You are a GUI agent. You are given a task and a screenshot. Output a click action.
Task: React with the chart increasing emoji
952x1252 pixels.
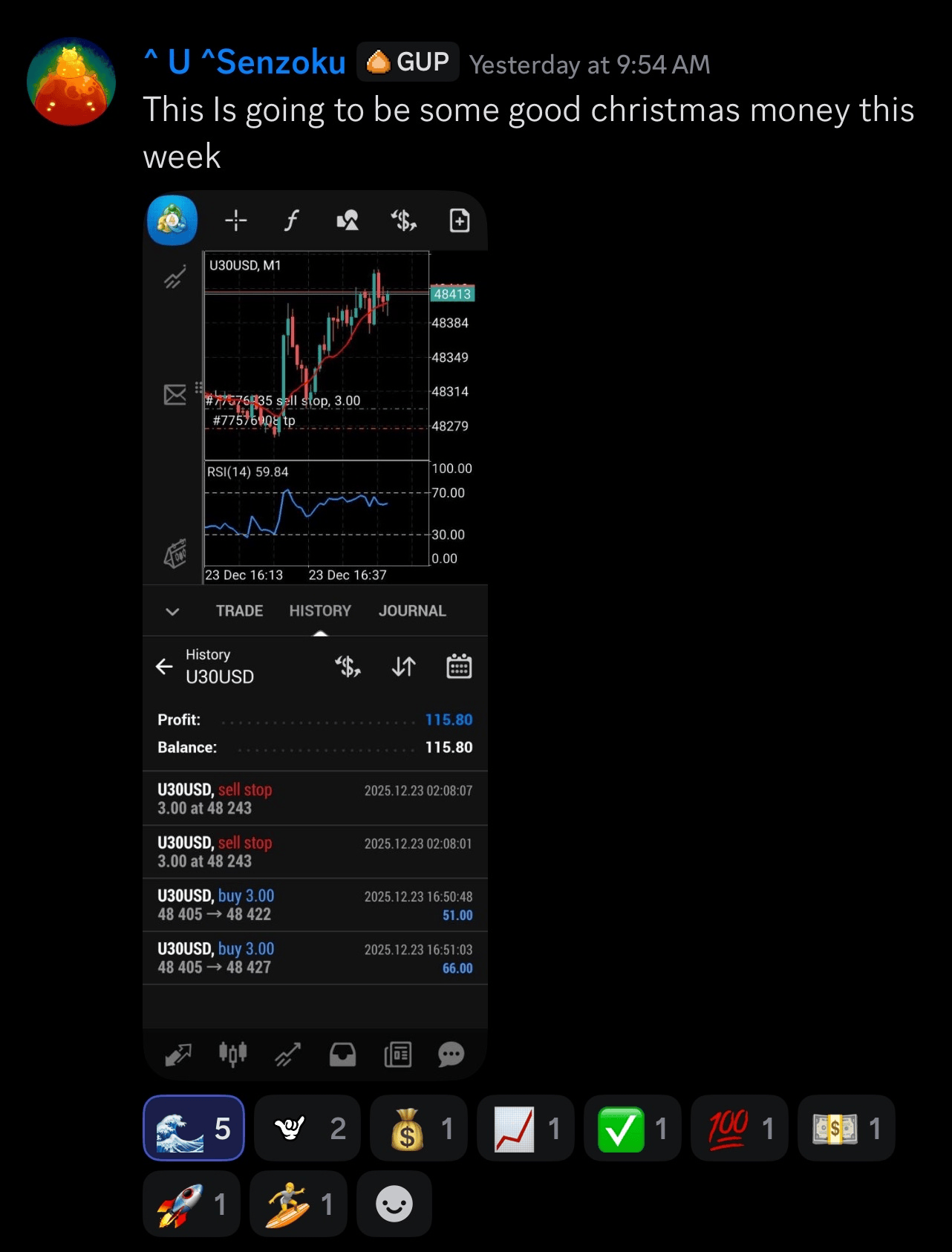pos(526,1128)
